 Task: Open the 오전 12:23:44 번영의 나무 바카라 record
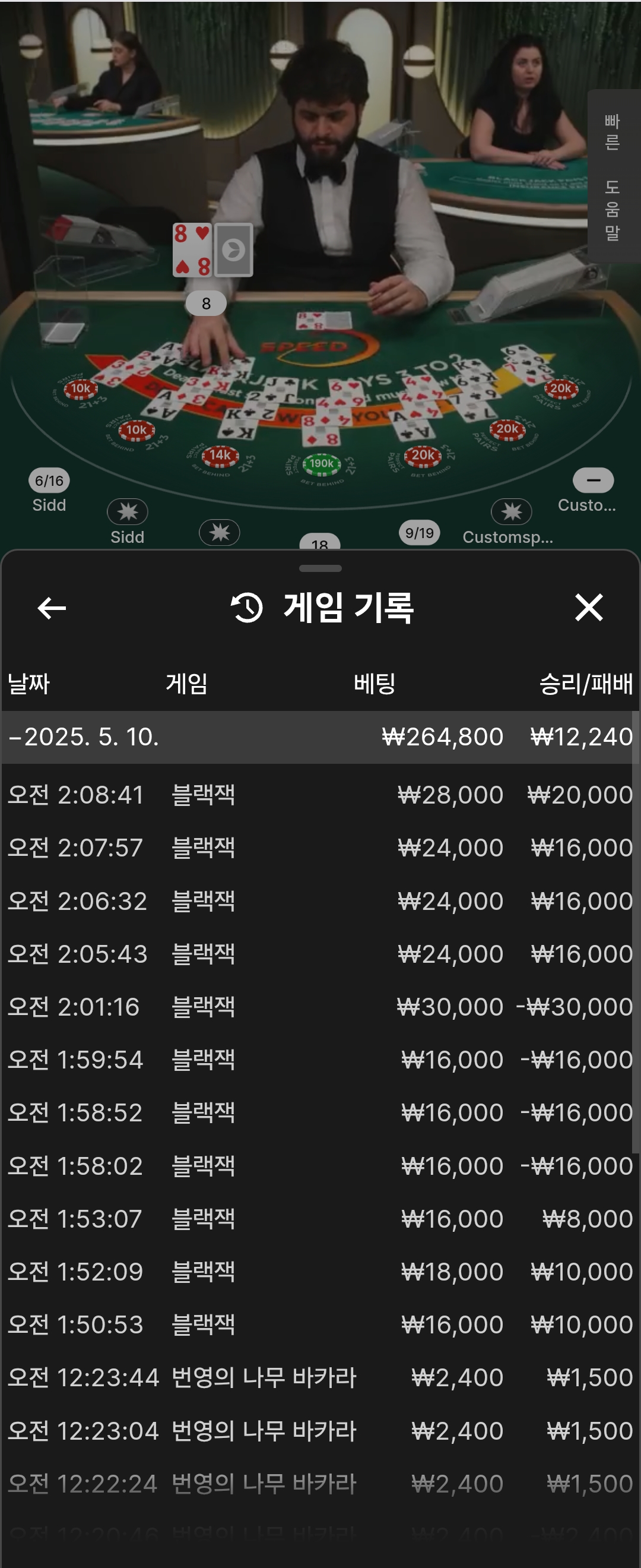click(x=320, y=1377)
